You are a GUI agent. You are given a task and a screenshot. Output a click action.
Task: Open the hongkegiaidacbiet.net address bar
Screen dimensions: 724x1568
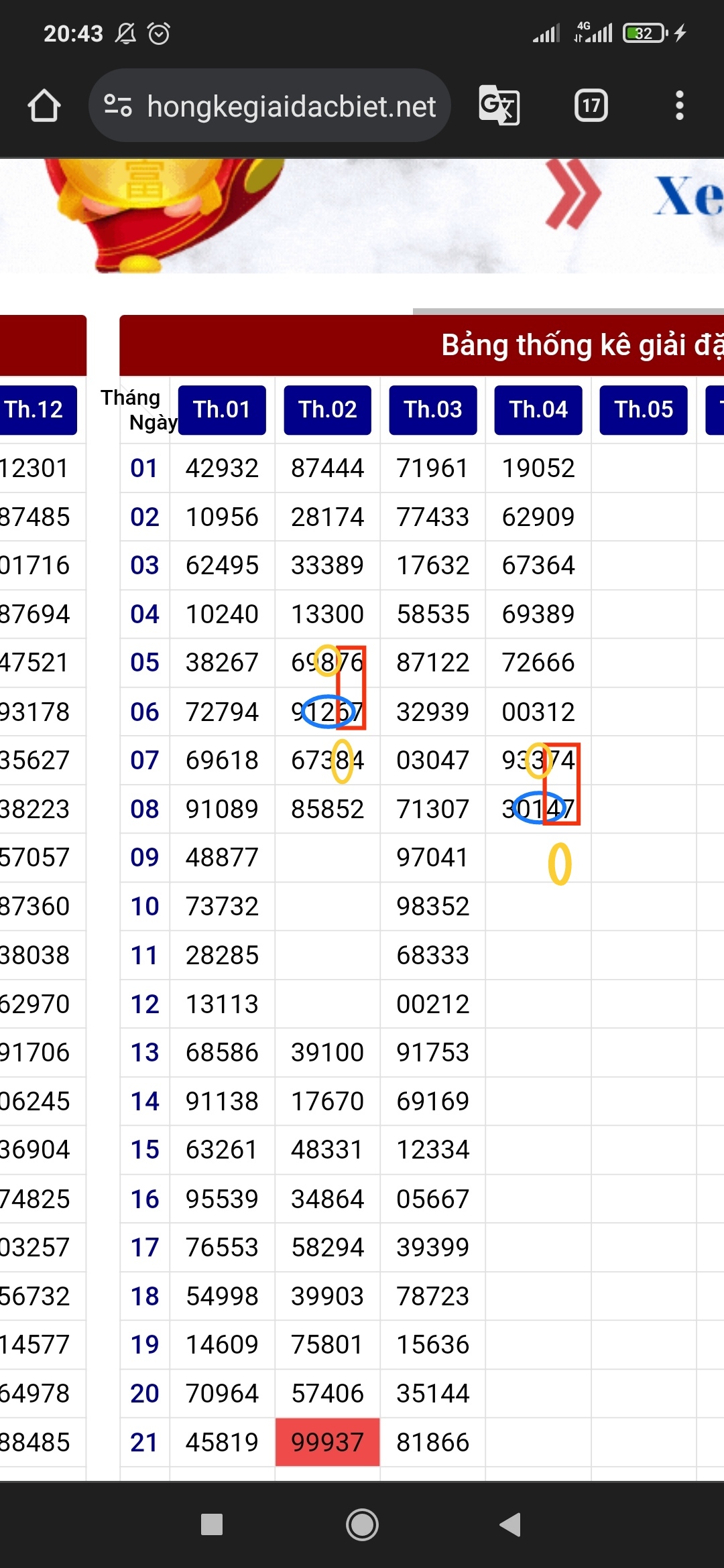pyautogui.click(x=269, y=106)
